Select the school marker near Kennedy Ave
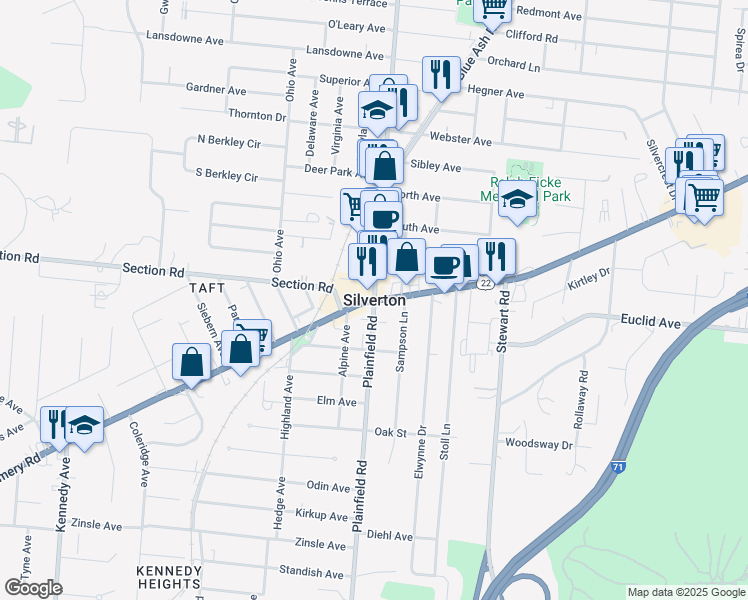 click(85, 427)
